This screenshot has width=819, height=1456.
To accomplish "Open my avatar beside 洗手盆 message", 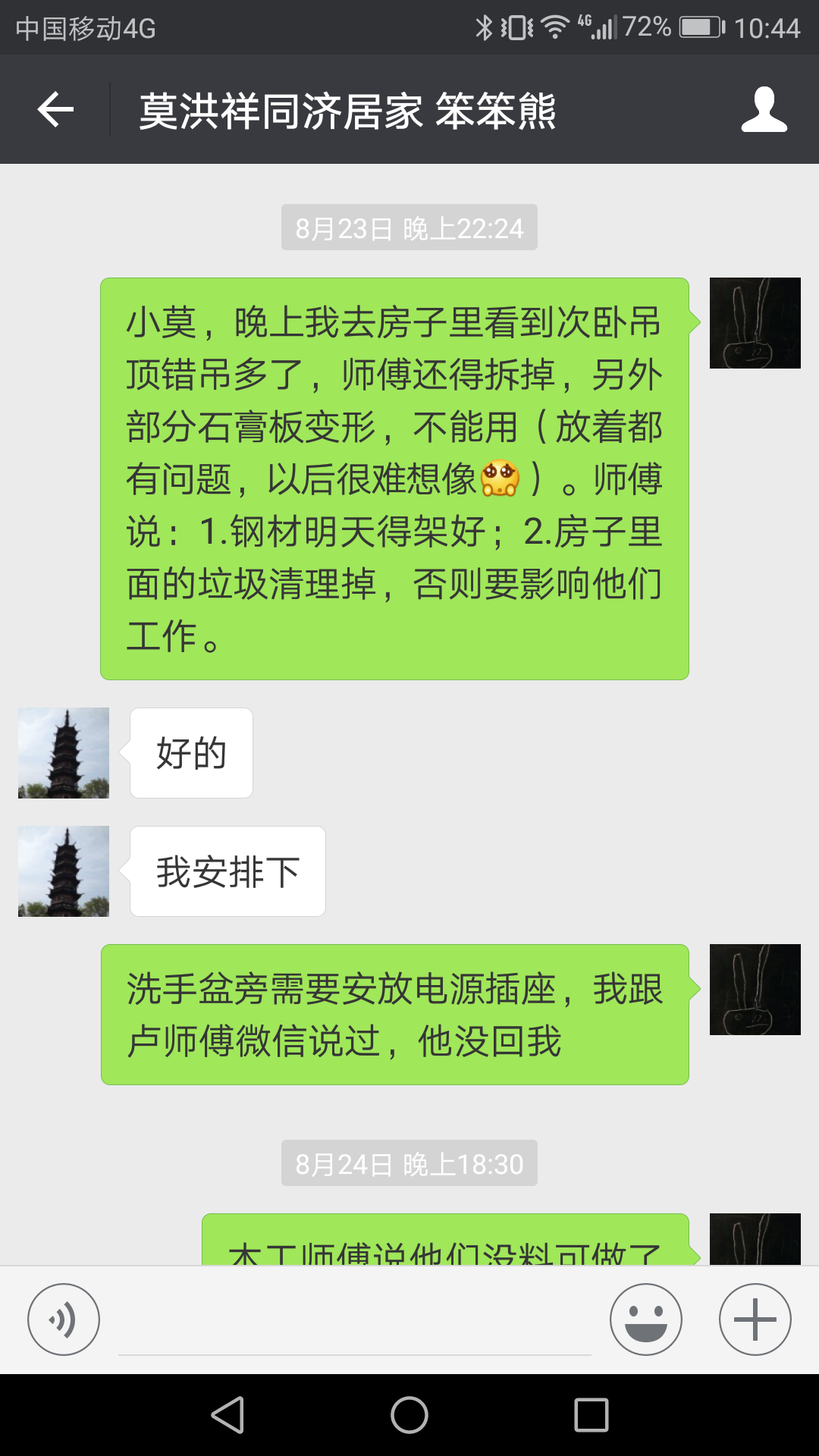I will 755,990.
